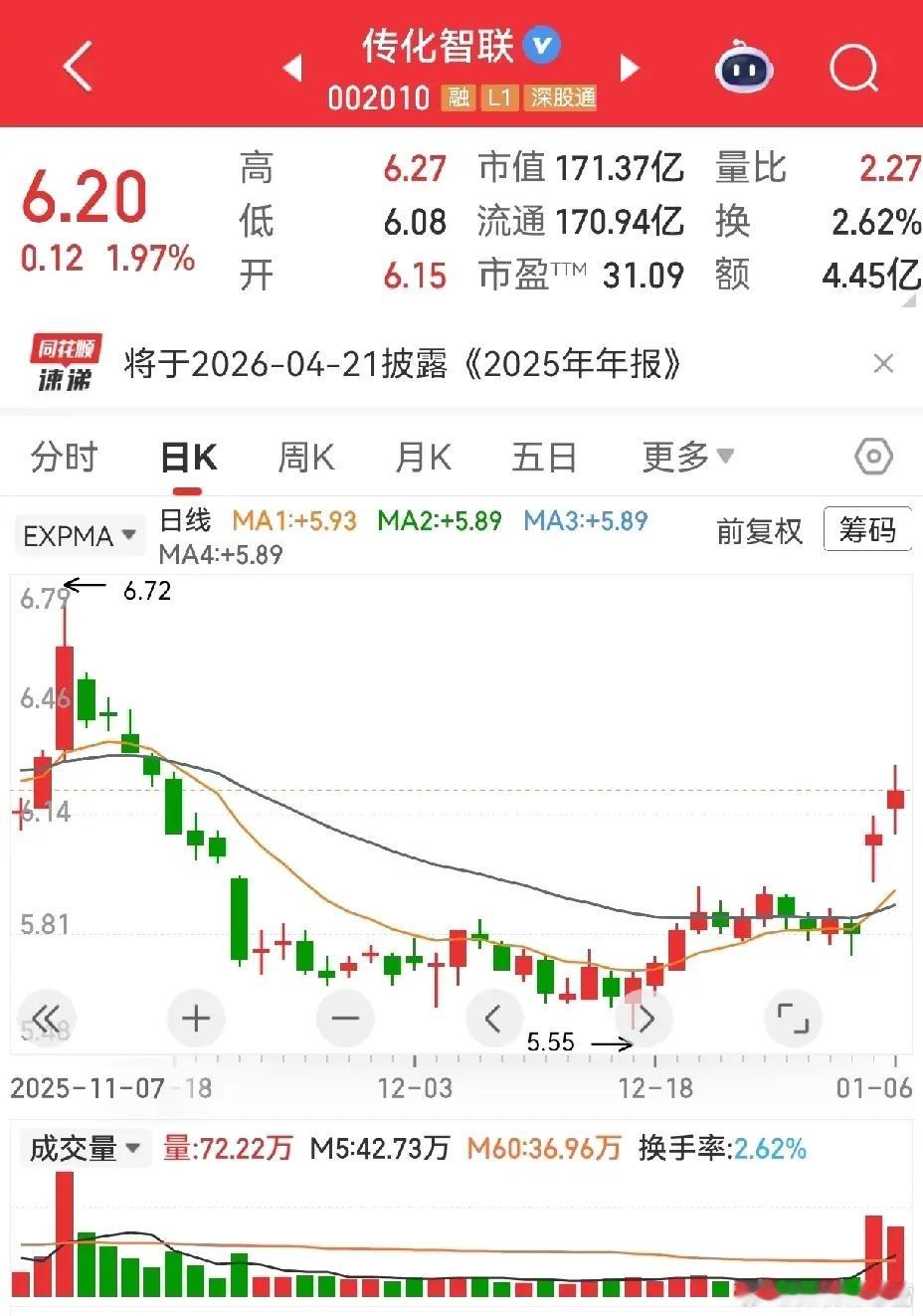
Task: Change the 前复权 adjustment setting
Action: 759,531
